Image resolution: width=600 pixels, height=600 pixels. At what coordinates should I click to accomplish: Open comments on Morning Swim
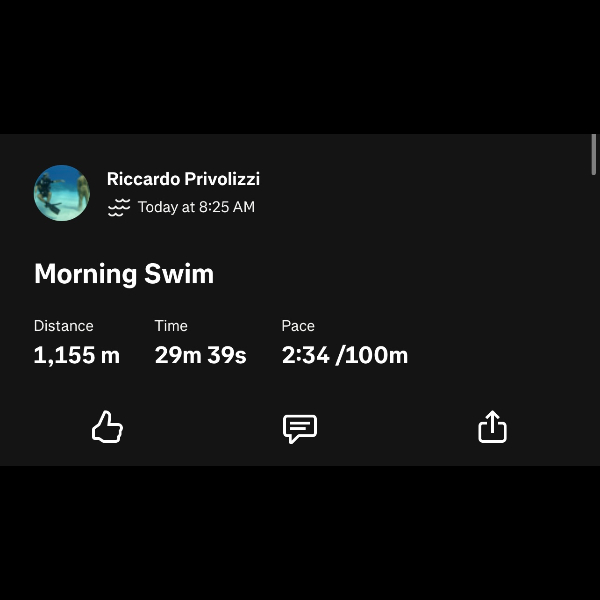pyautogui.click(x=300, y=428)
